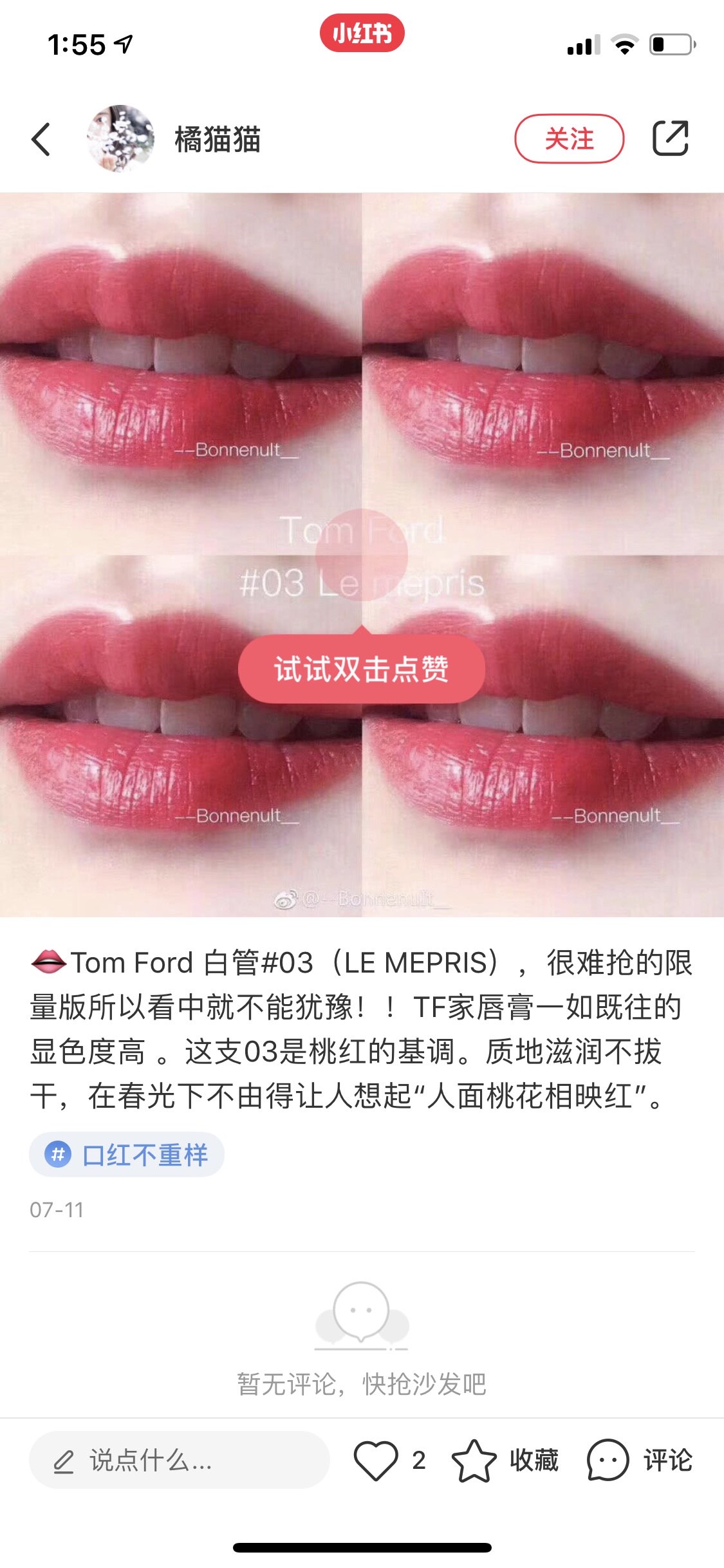Tap the 说点什么 comment field

pyautogui.click(x=179, y=1461)
